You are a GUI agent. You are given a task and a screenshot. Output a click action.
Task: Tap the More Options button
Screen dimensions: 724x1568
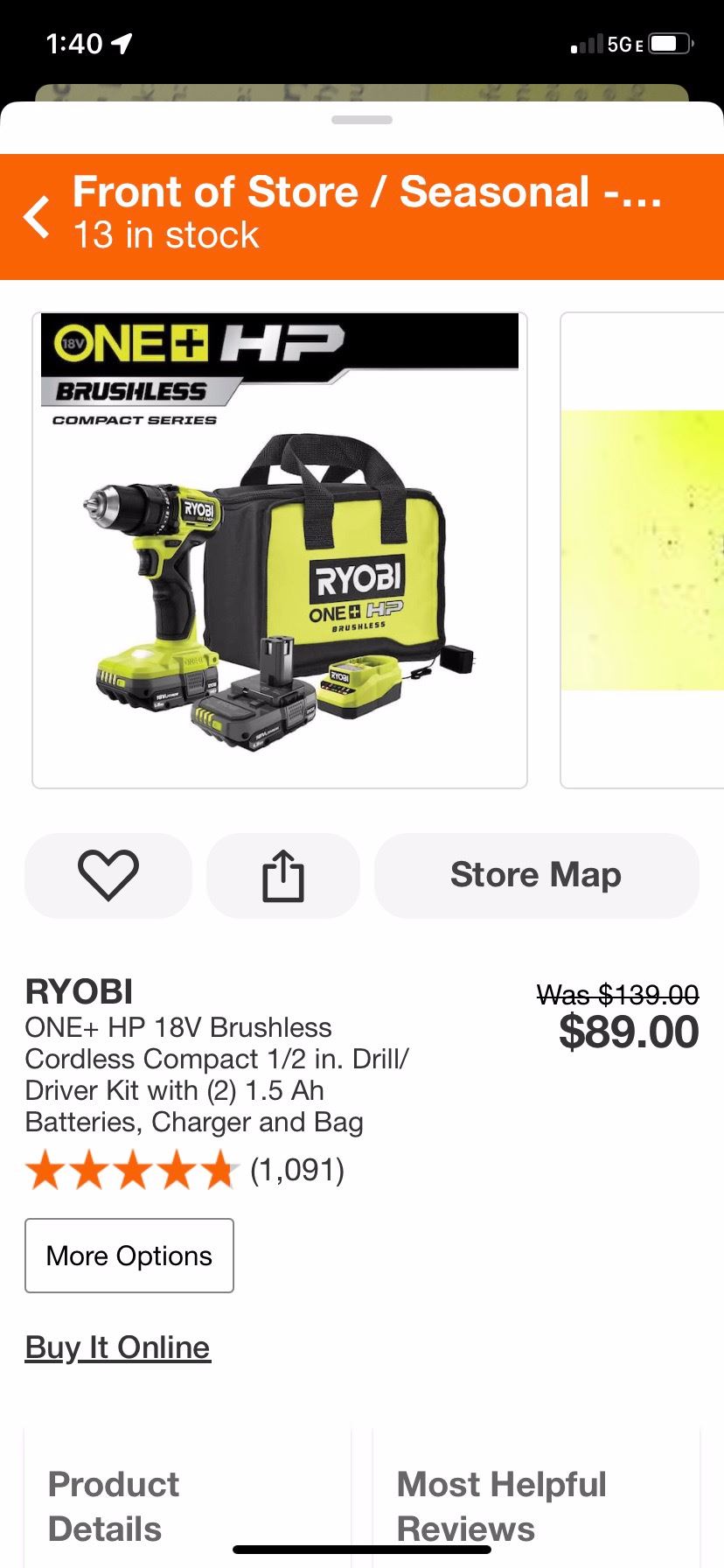point(129,1256)
